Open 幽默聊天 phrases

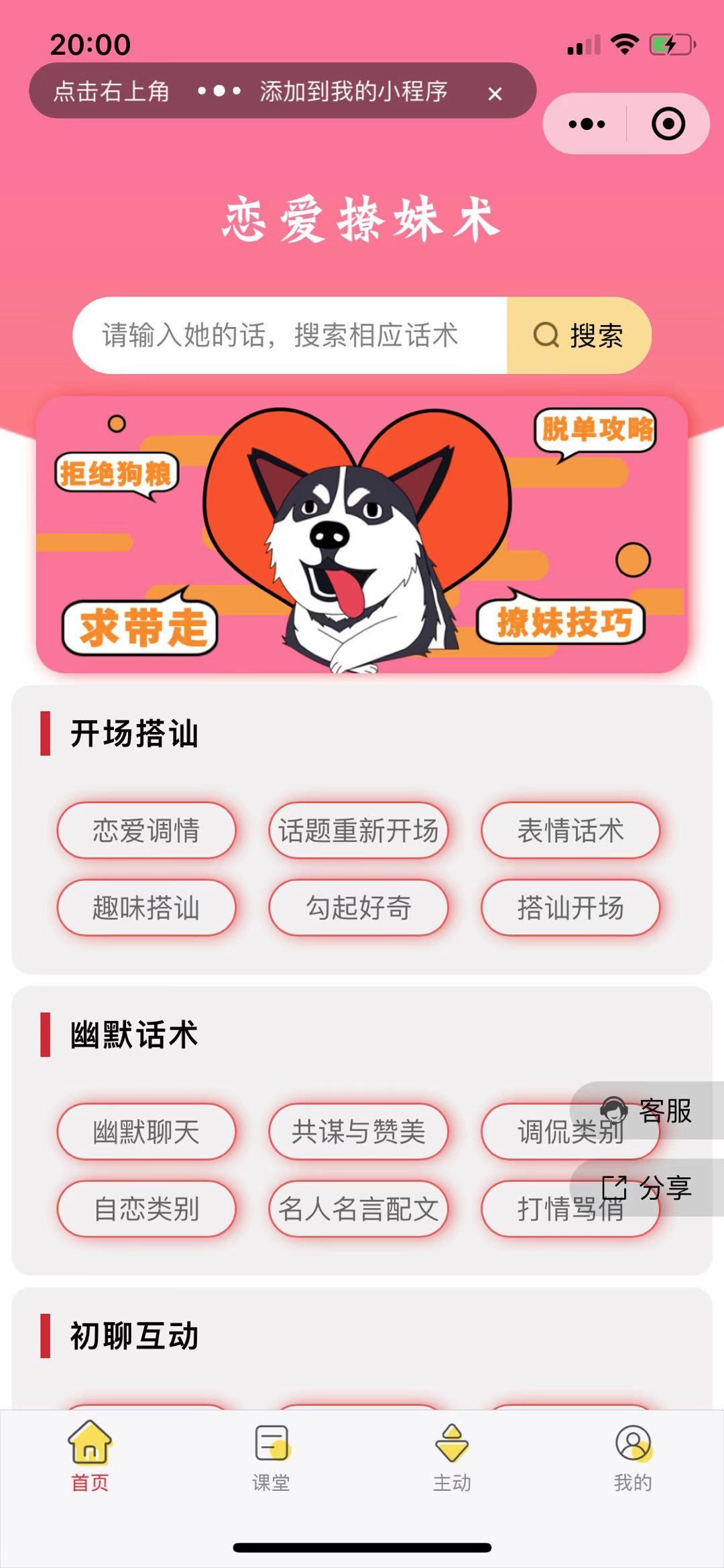[146, 1132]
